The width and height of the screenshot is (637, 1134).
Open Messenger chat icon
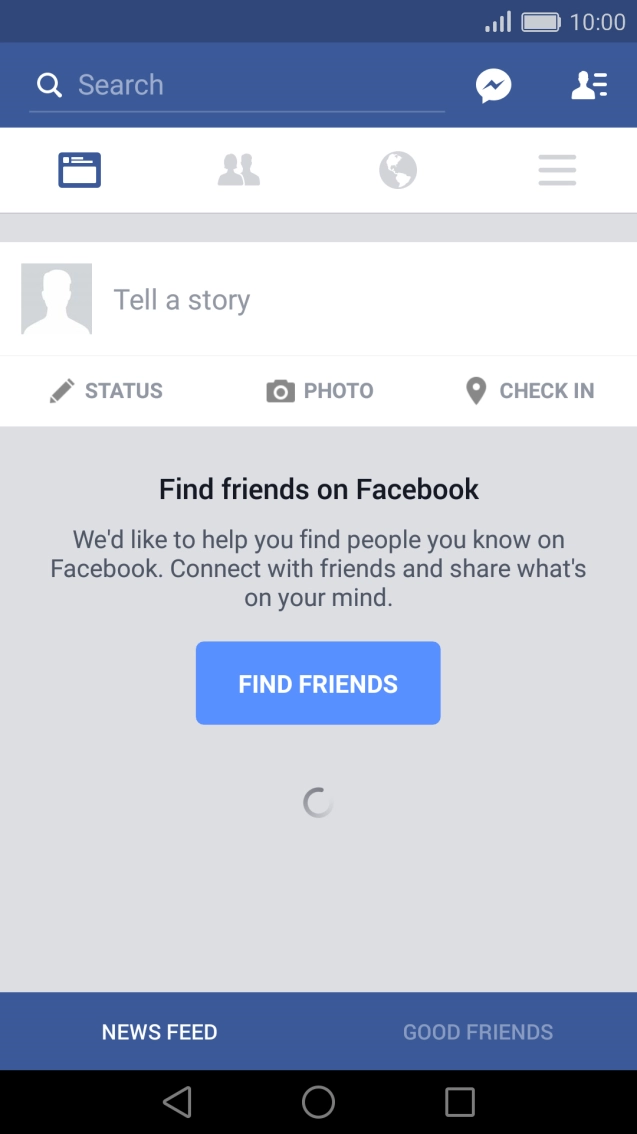tap(493, 86)
